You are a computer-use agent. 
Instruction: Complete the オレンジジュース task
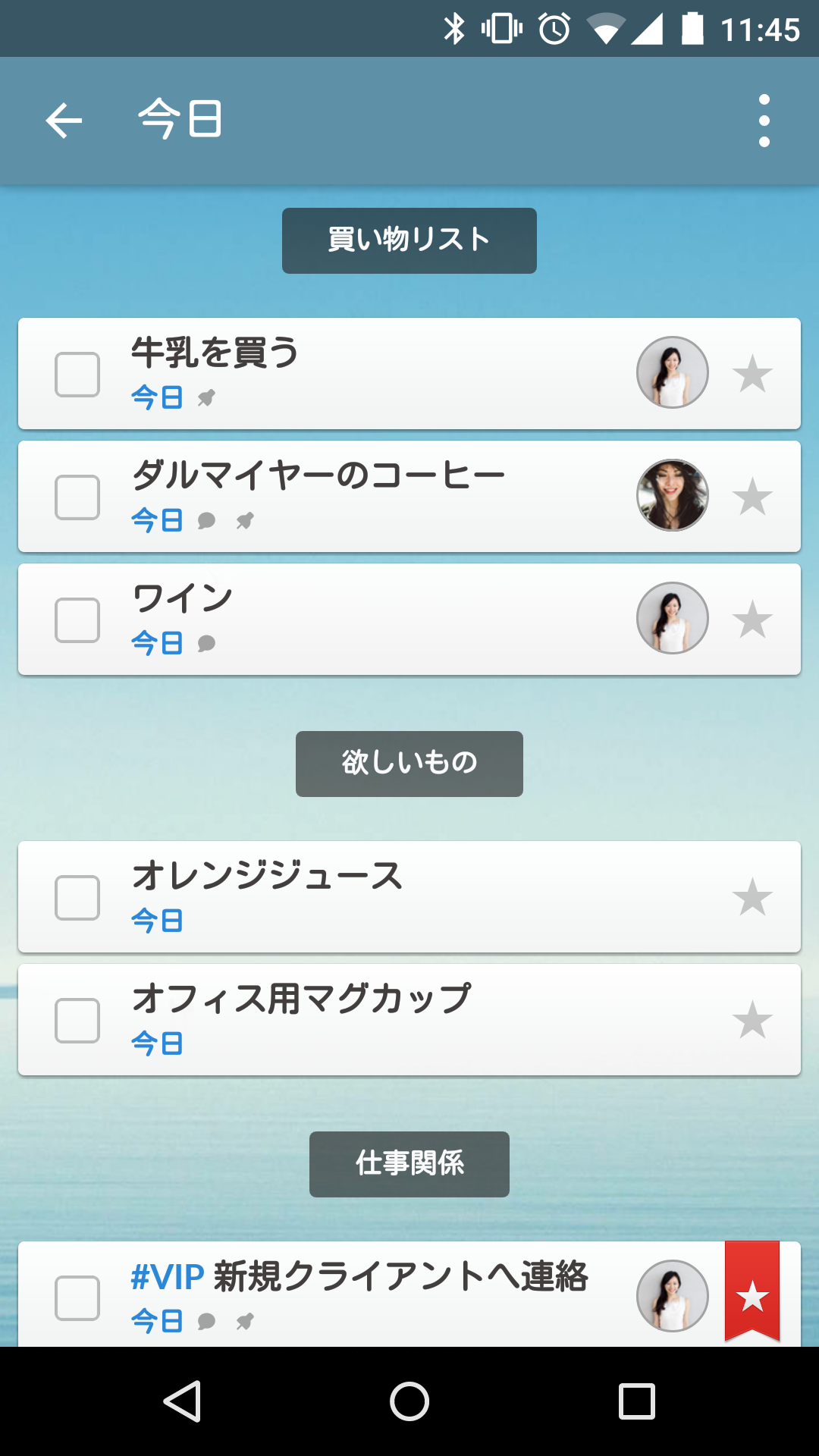tap(77, 898)
